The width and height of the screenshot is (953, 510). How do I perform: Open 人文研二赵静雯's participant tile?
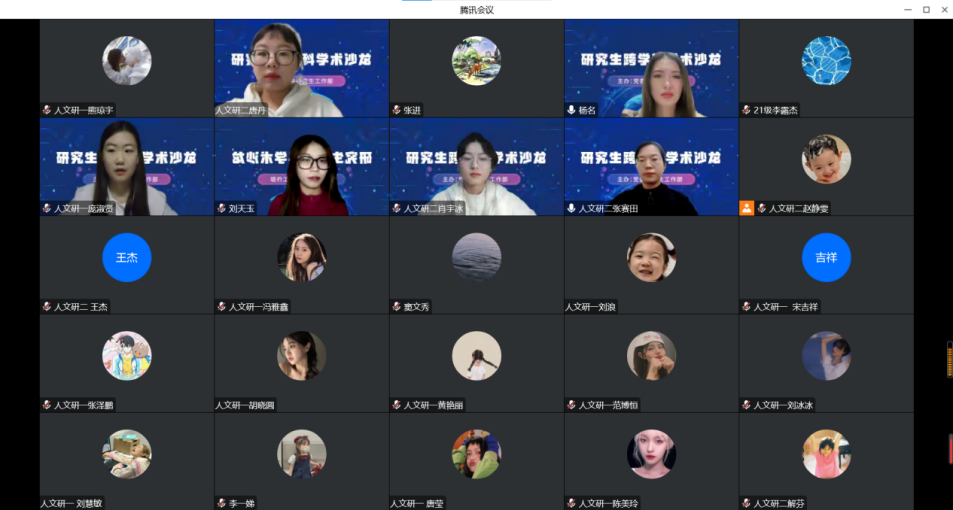click(826, 166)
